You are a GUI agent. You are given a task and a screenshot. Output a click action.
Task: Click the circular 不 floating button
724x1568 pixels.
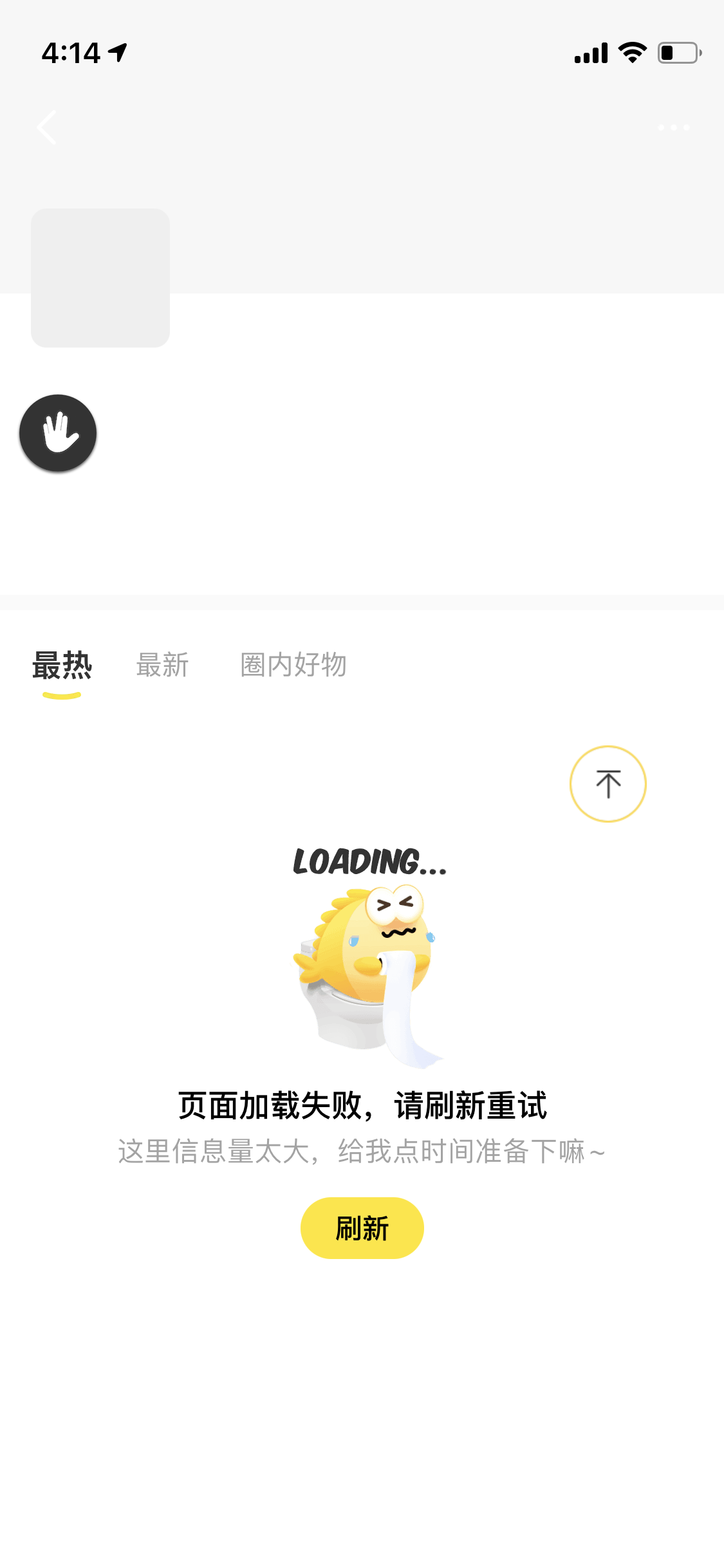tap(608, 783)
